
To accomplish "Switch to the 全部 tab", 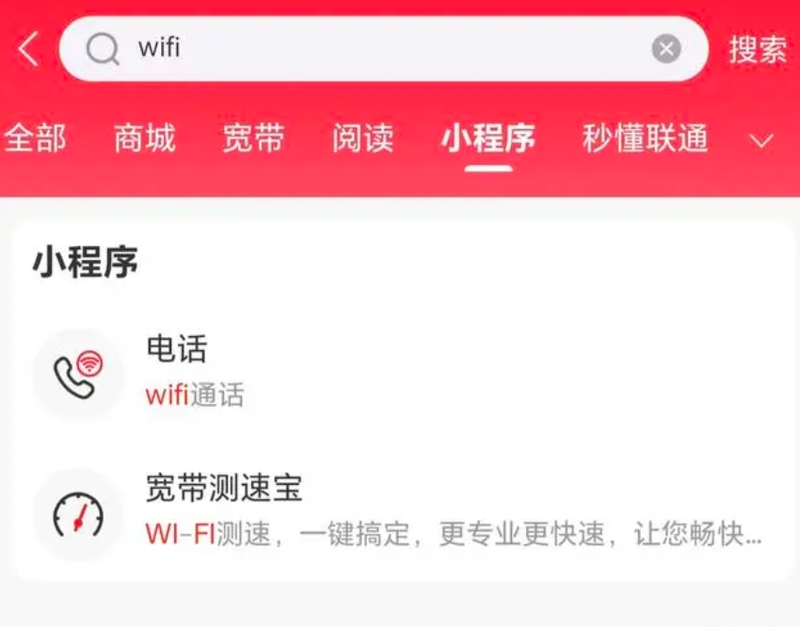I will (35, 138).
